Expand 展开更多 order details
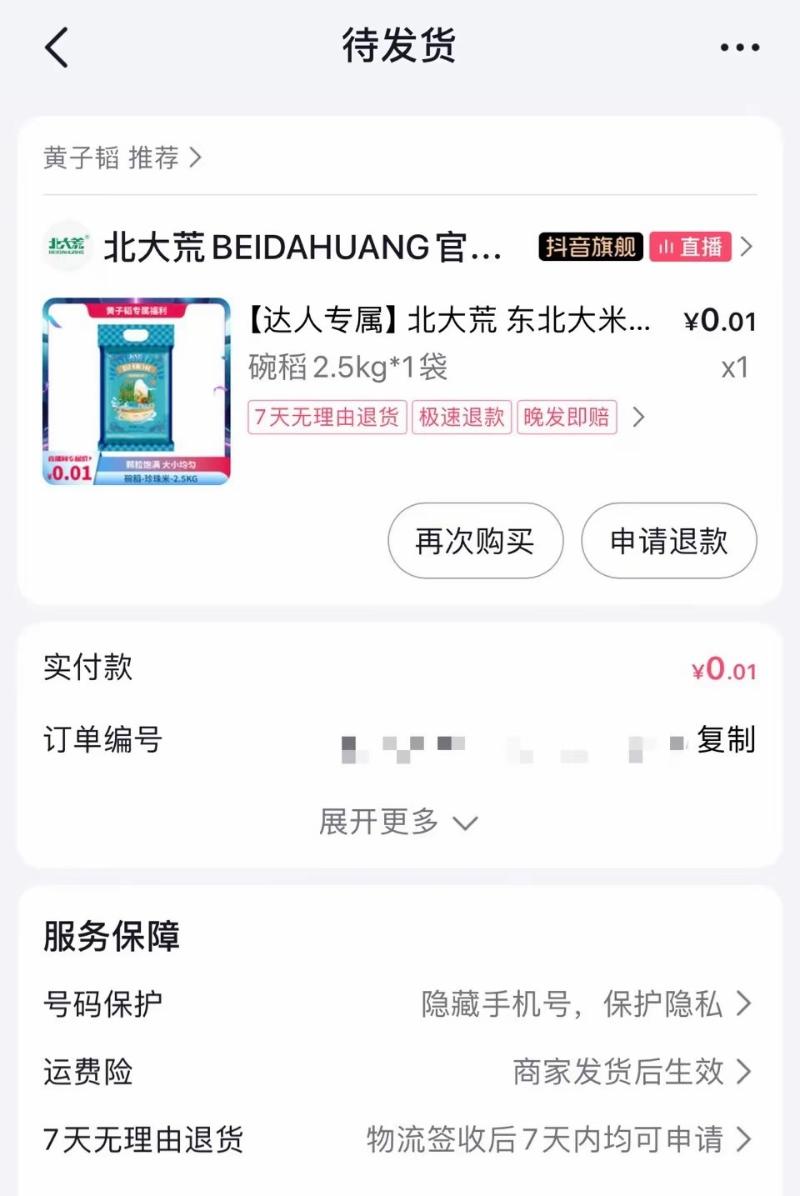The image size is (800, 1196). (398, 822)
